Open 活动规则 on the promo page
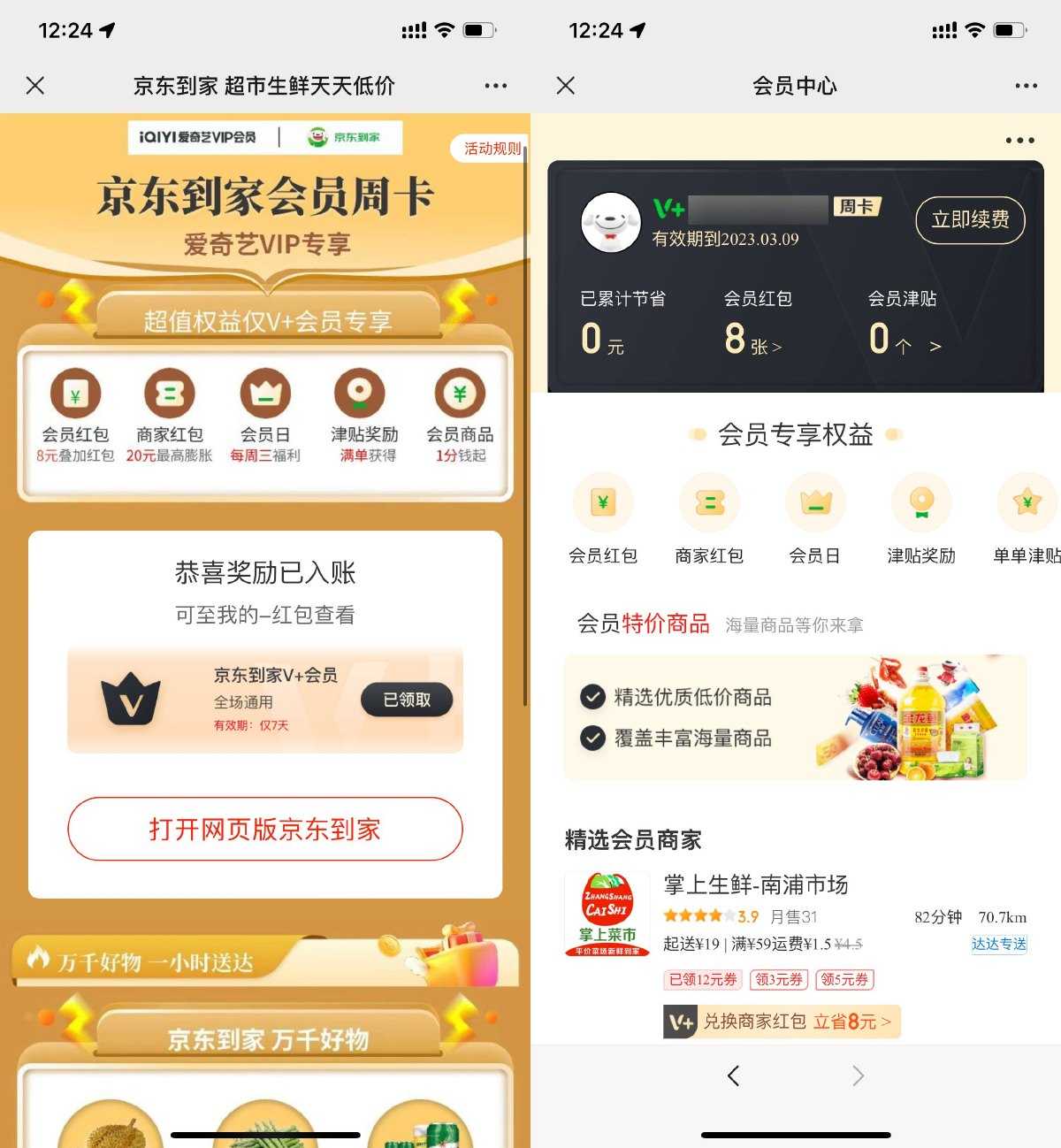Image resolution: width=1061 pixels, height=1148 pixels. [x=492, y=148]
